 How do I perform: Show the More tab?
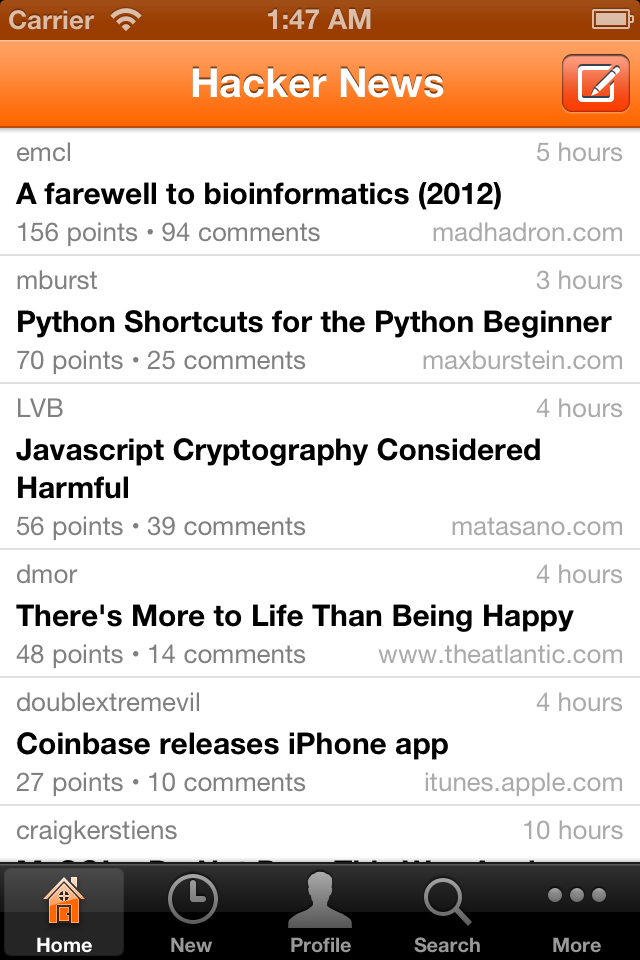[x=576, y=912]
